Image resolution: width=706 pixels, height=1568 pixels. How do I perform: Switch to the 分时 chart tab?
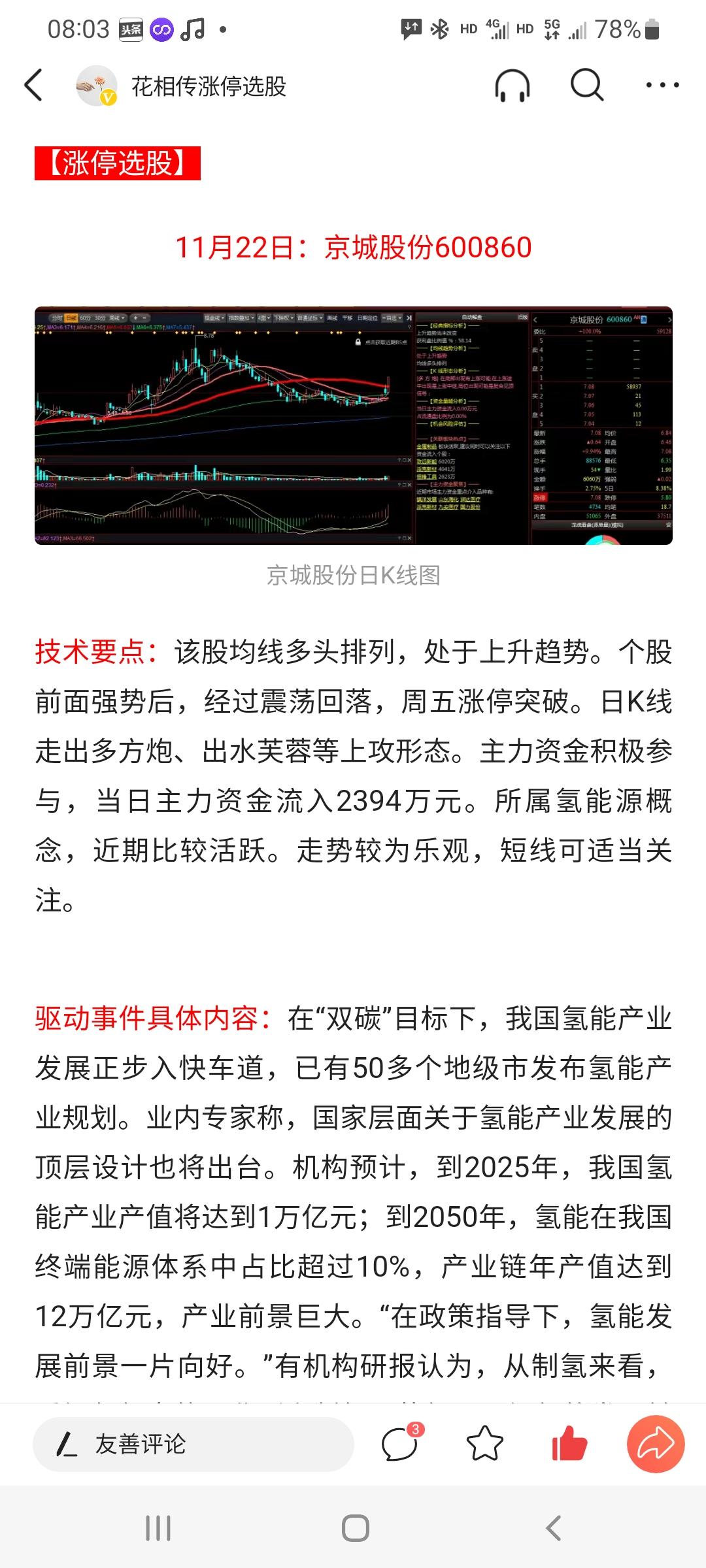click(56, 318)
